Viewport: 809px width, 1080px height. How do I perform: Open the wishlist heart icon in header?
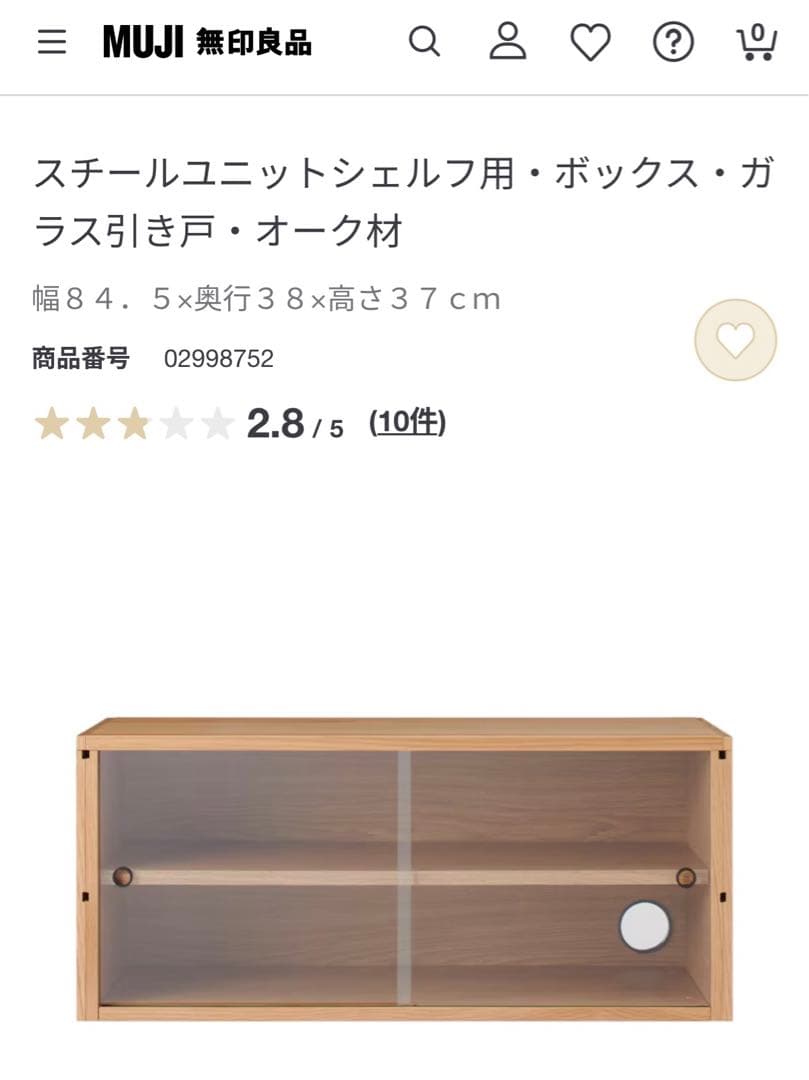coord(591,43)
